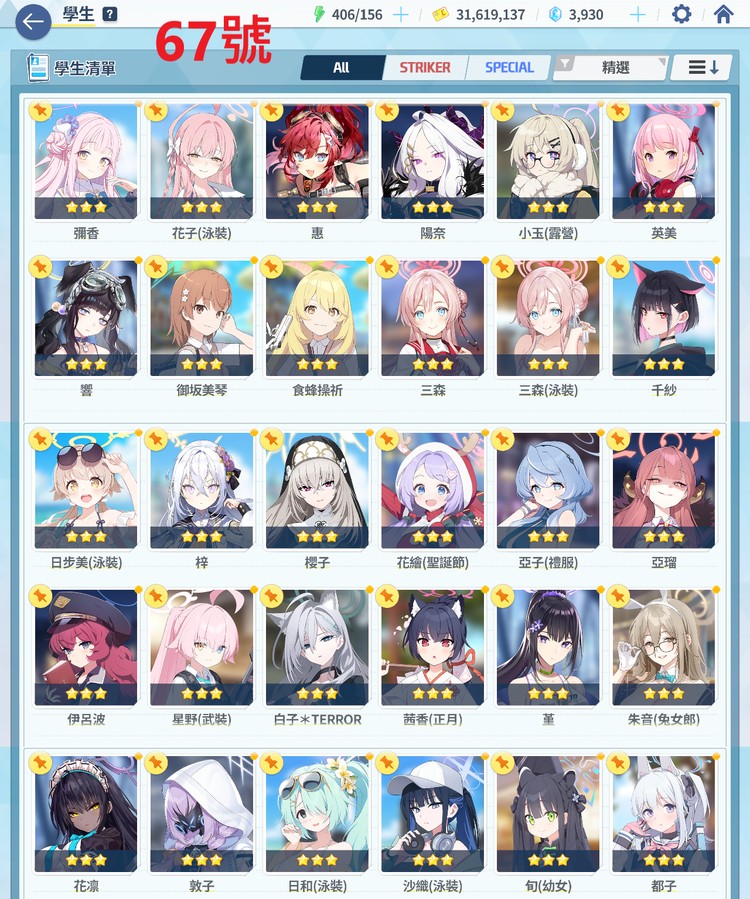Open the help question mark next to 學生
The height and width of the screenshot is (899, 750).
[110, 15]
